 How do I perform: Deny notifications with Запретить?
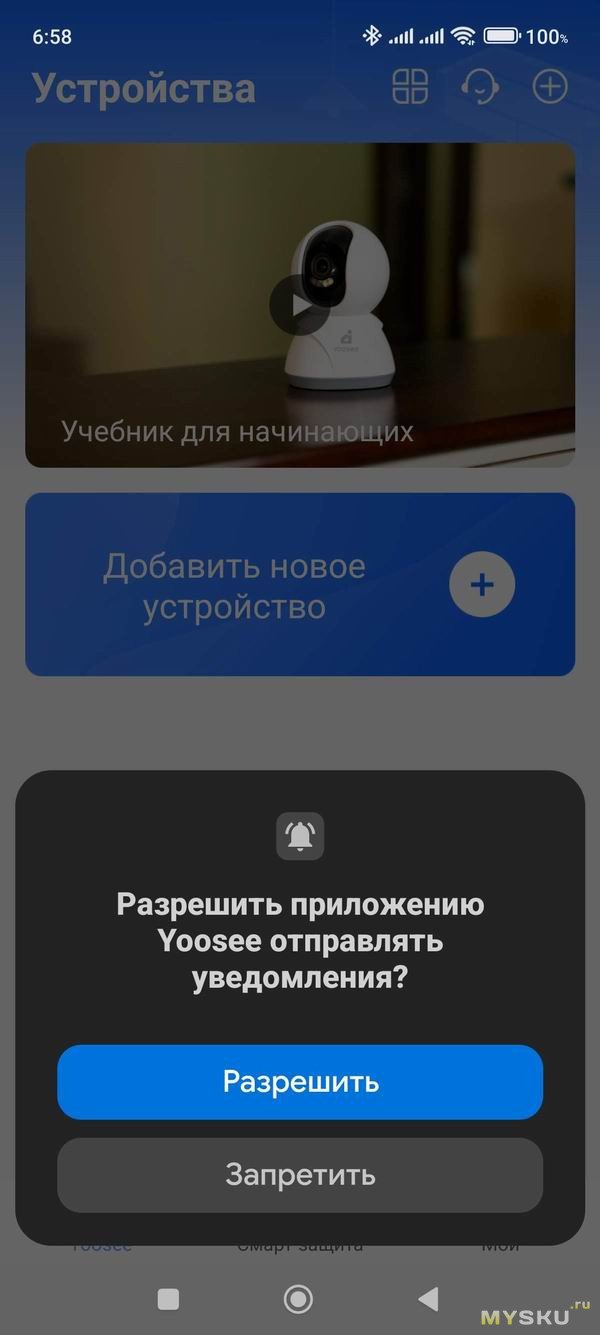click(x=300, y=1174)
